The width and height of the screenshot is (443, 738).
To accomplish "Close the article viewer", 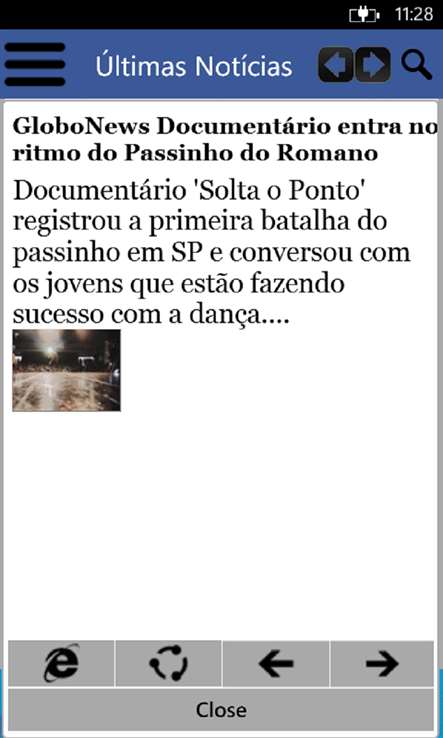I will 221,709.
